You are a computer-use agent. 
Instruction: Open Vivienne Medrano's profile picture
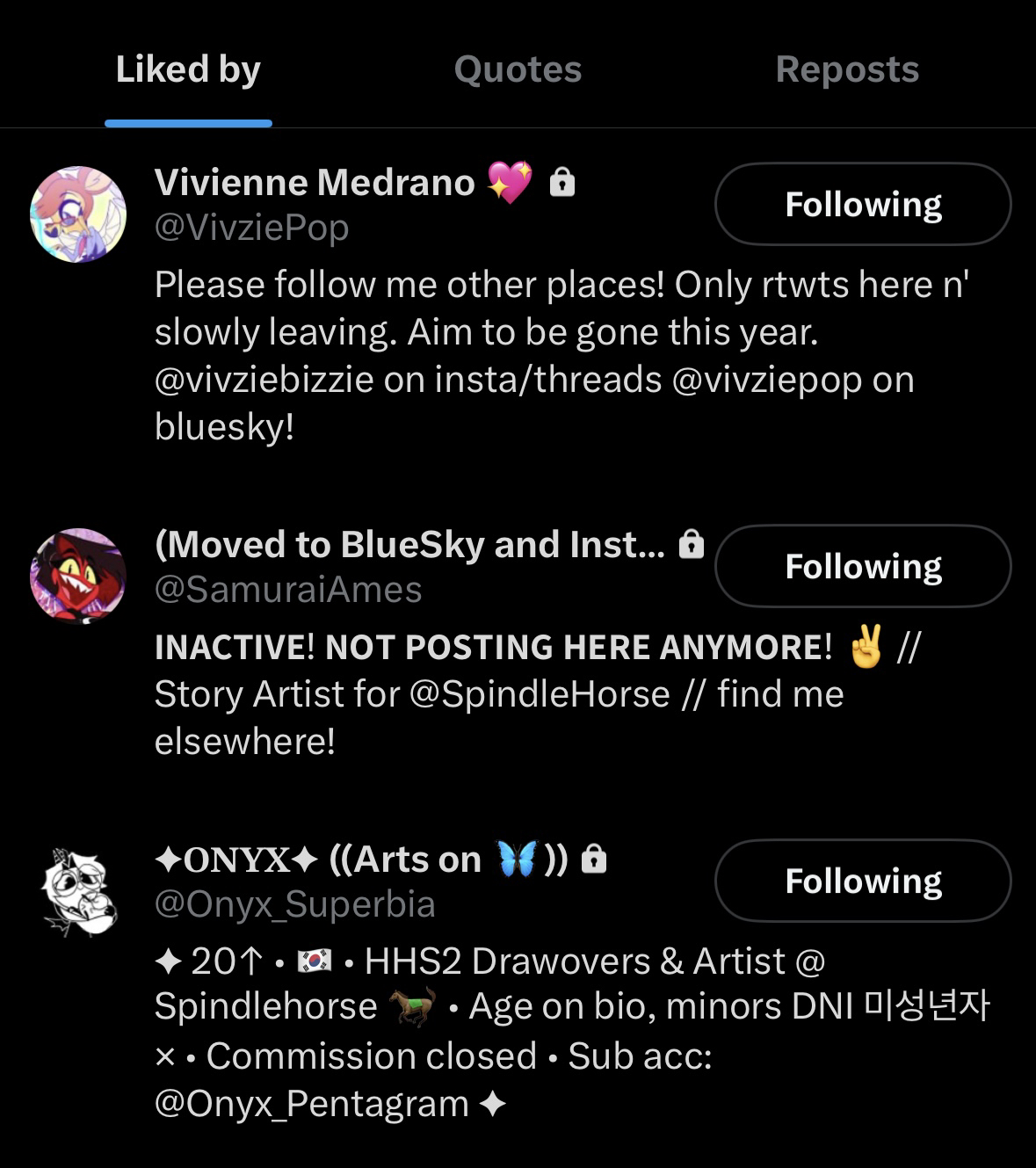coord(78,214)
